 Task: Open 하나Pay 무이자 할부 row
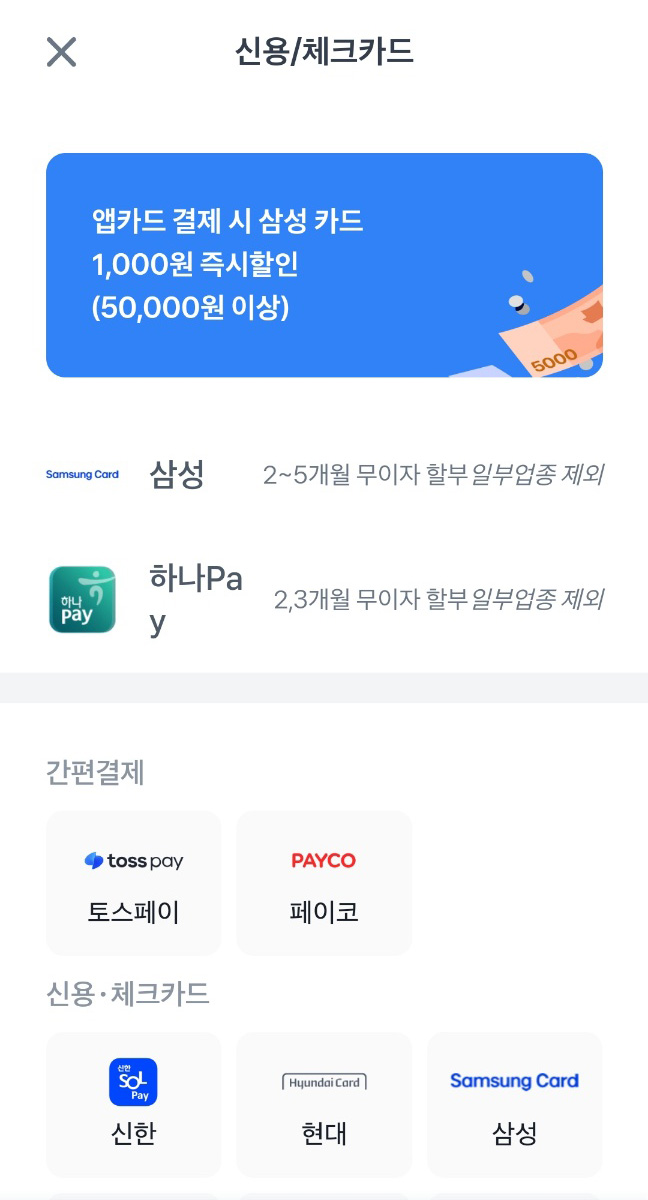324,600
